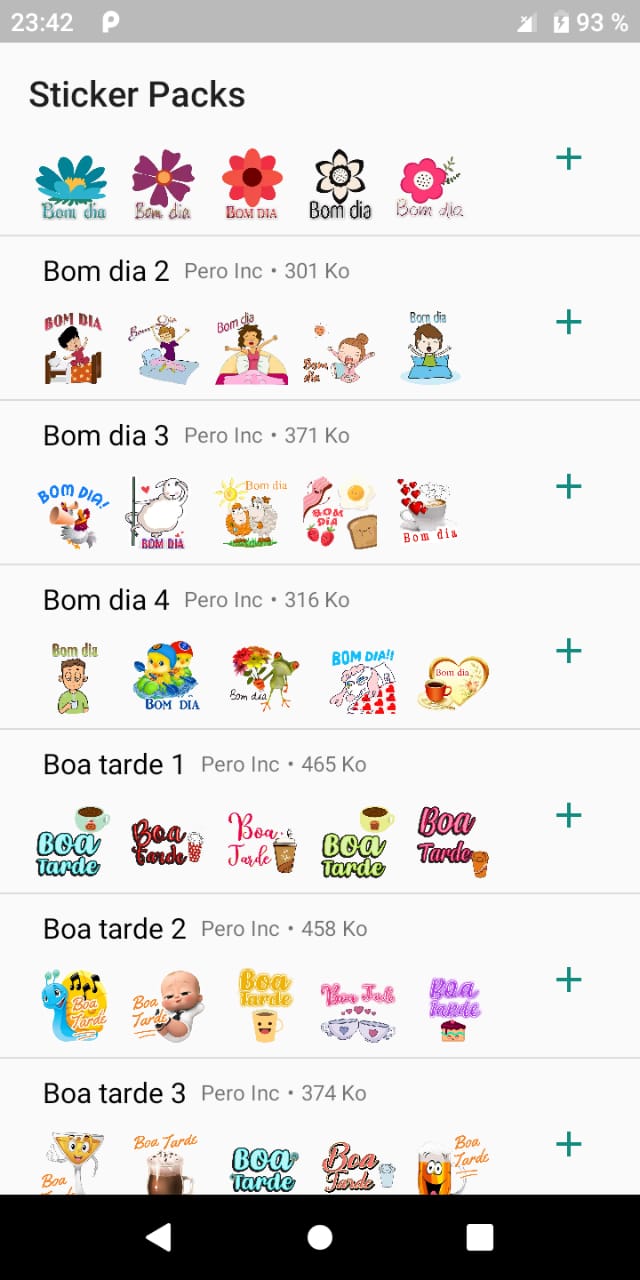Open the Bom dia 3 pack details
The width and height of the screenshot is (640, 1280).
[x=106, y=435]
